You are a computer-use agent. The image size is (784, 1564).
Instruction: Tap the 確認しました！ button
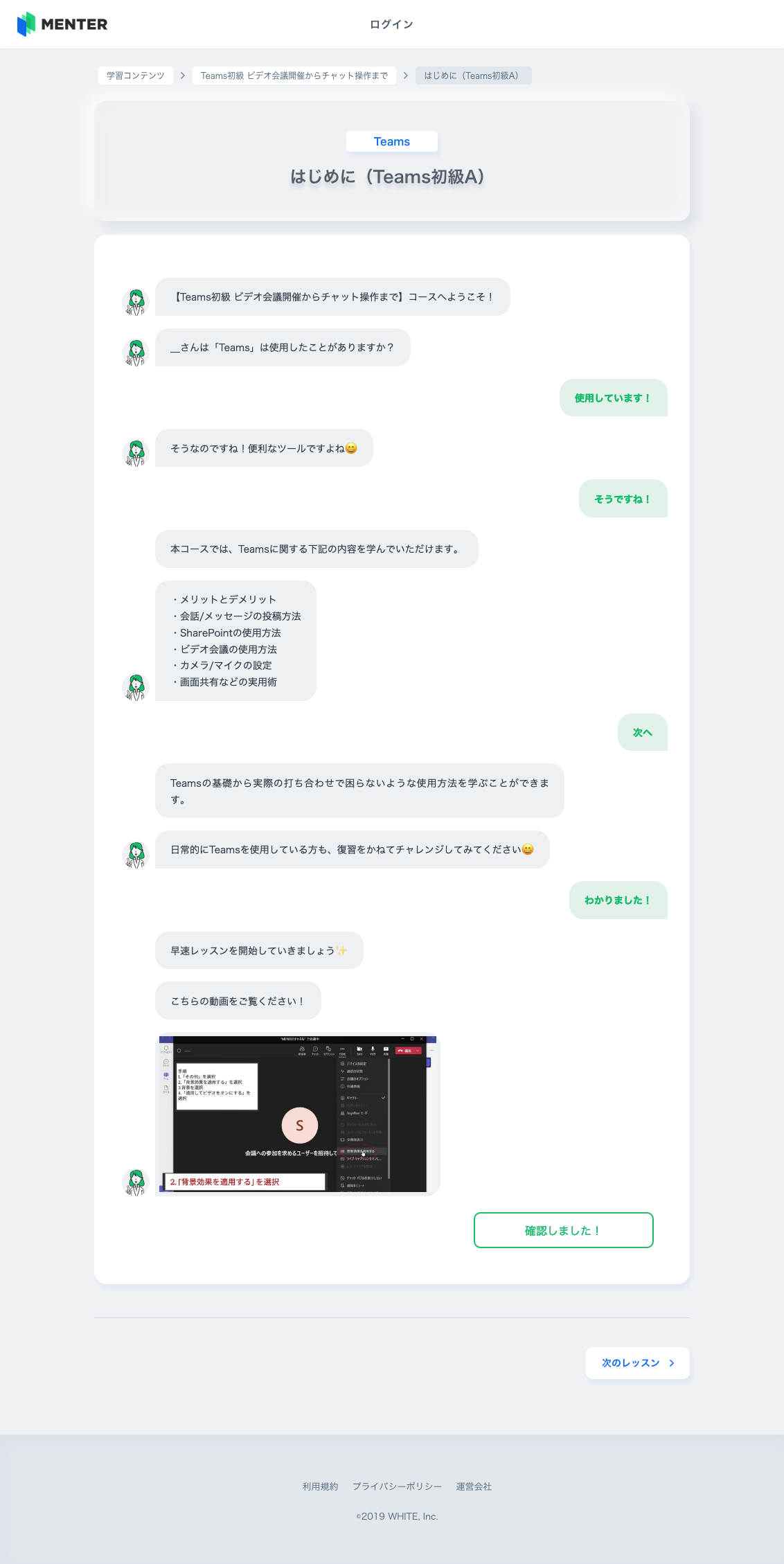click(x=563, y=1230)
